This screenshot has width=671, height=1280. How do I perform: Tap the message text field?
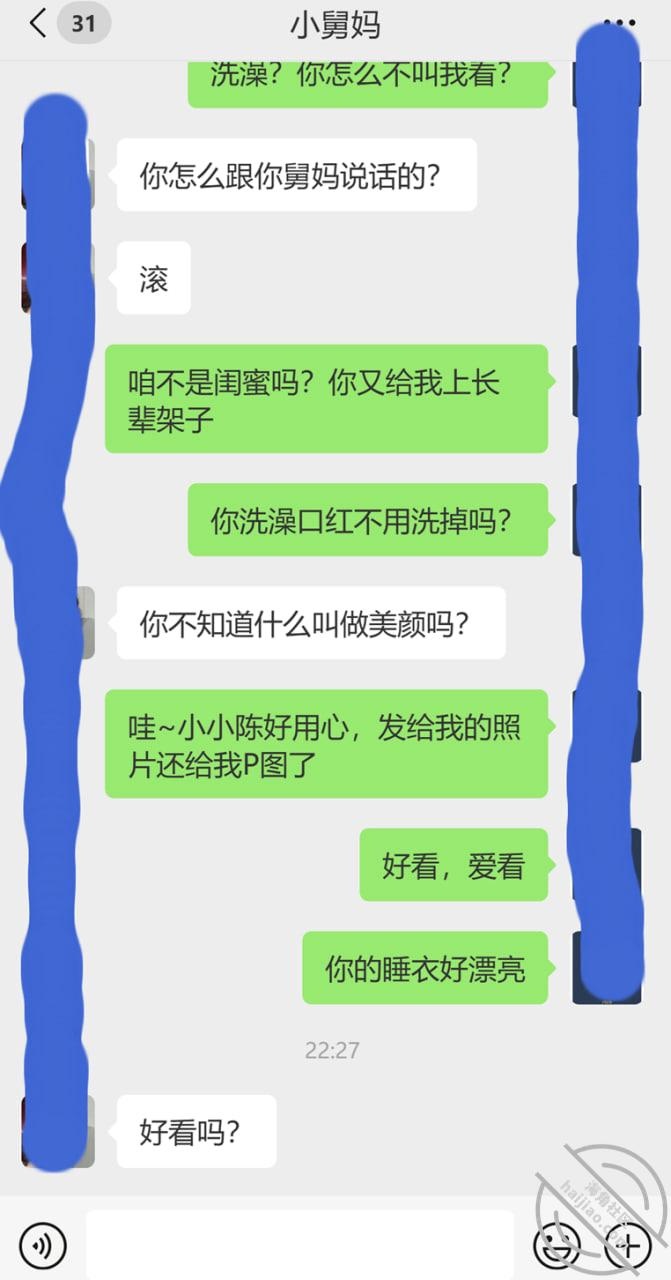pos(300,1245)
